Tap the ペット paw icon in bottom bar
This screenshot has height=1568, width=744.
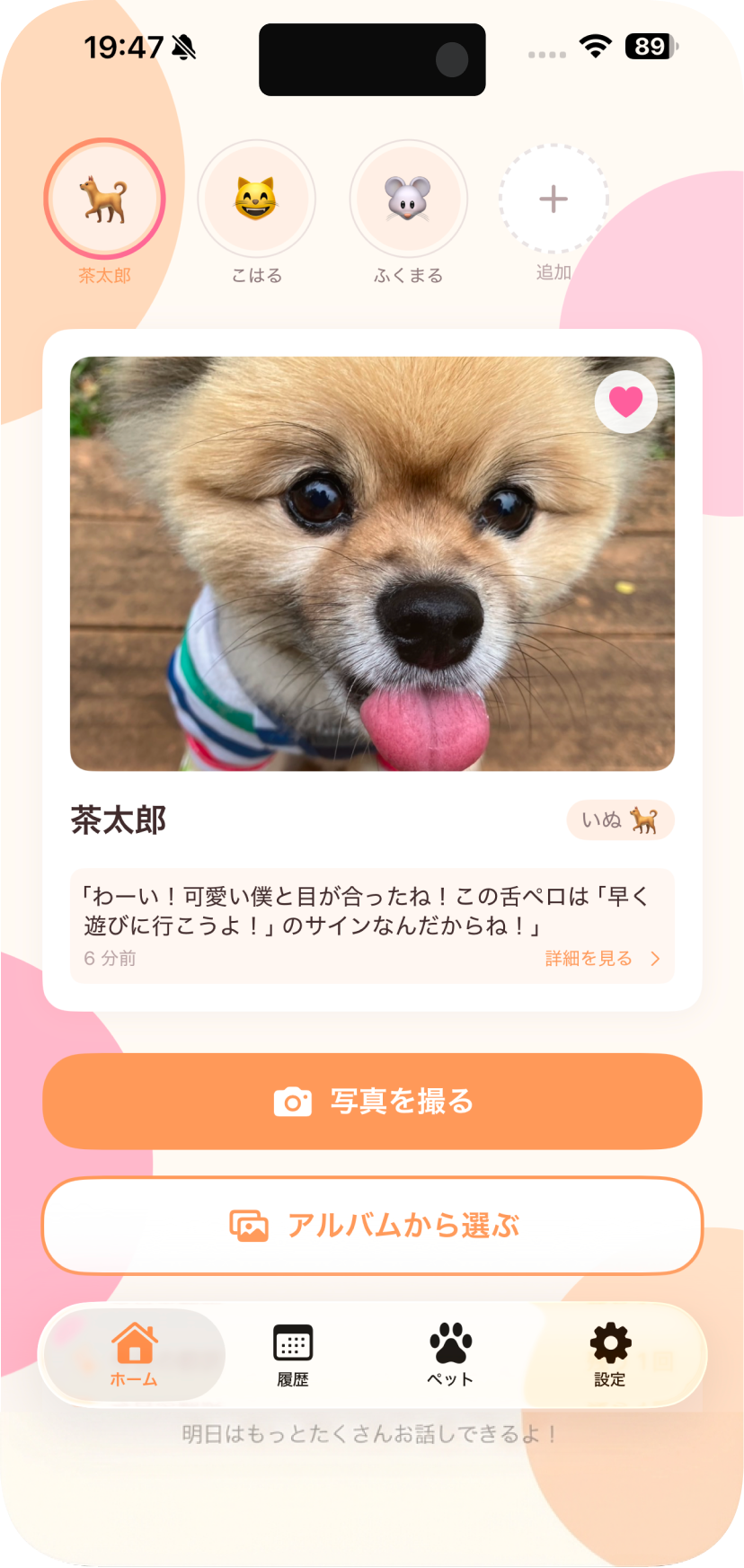(451, 1342)
